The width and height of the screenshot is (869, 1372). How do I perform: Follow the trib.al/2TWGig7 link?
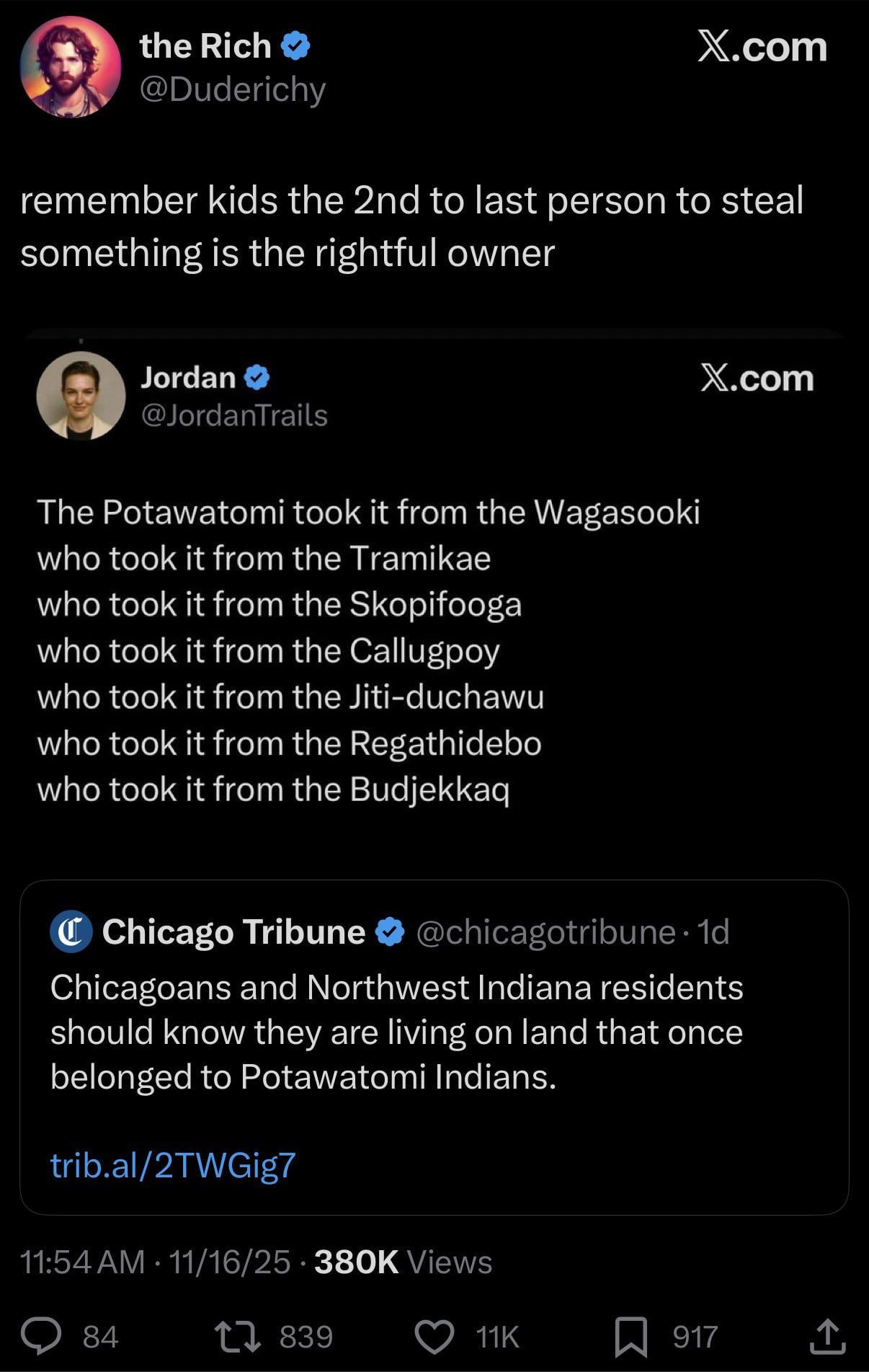coord(173,1164)
